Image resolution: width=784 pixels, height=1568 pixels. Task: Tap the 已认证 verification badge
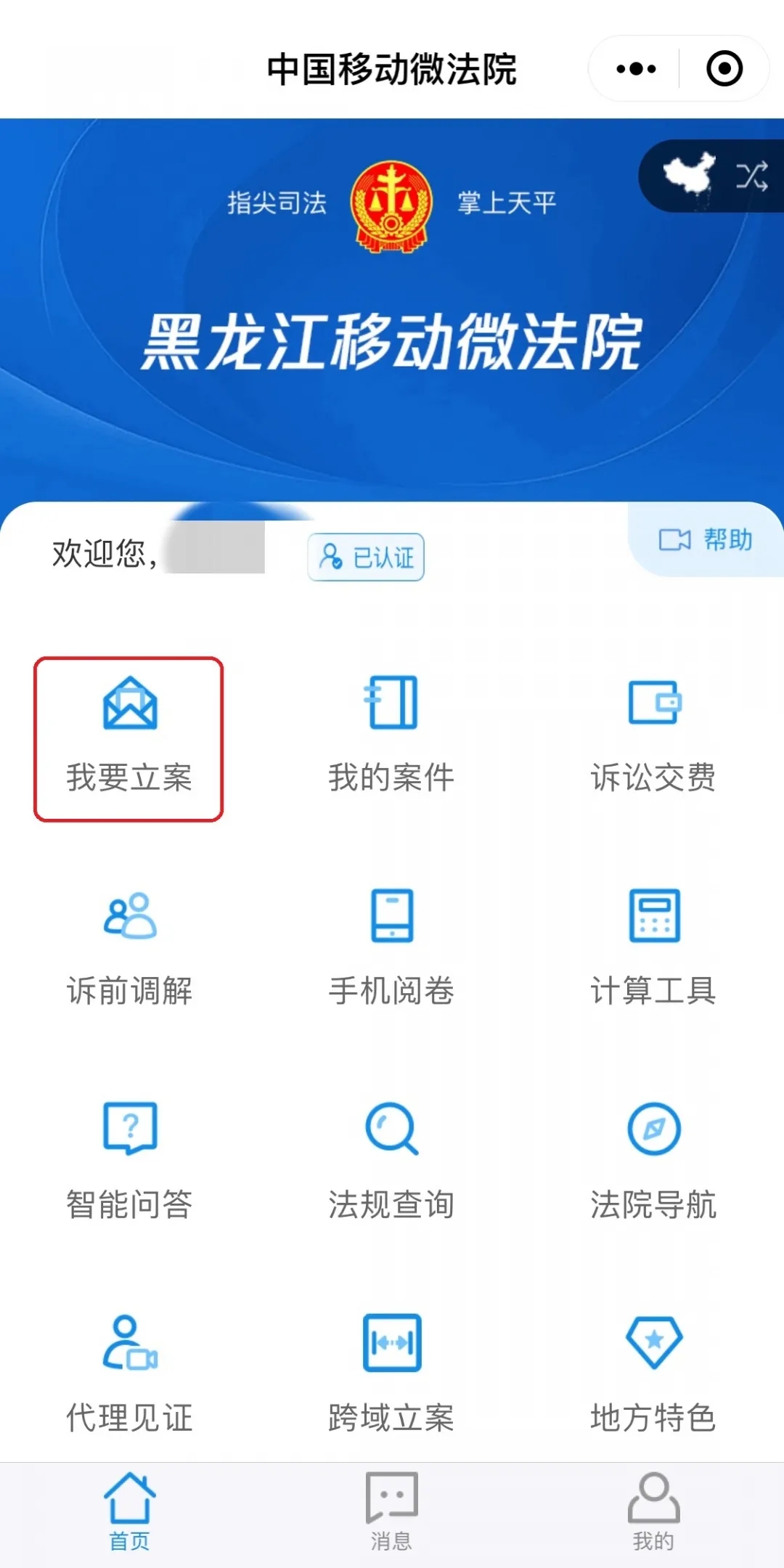click(366, 557)
